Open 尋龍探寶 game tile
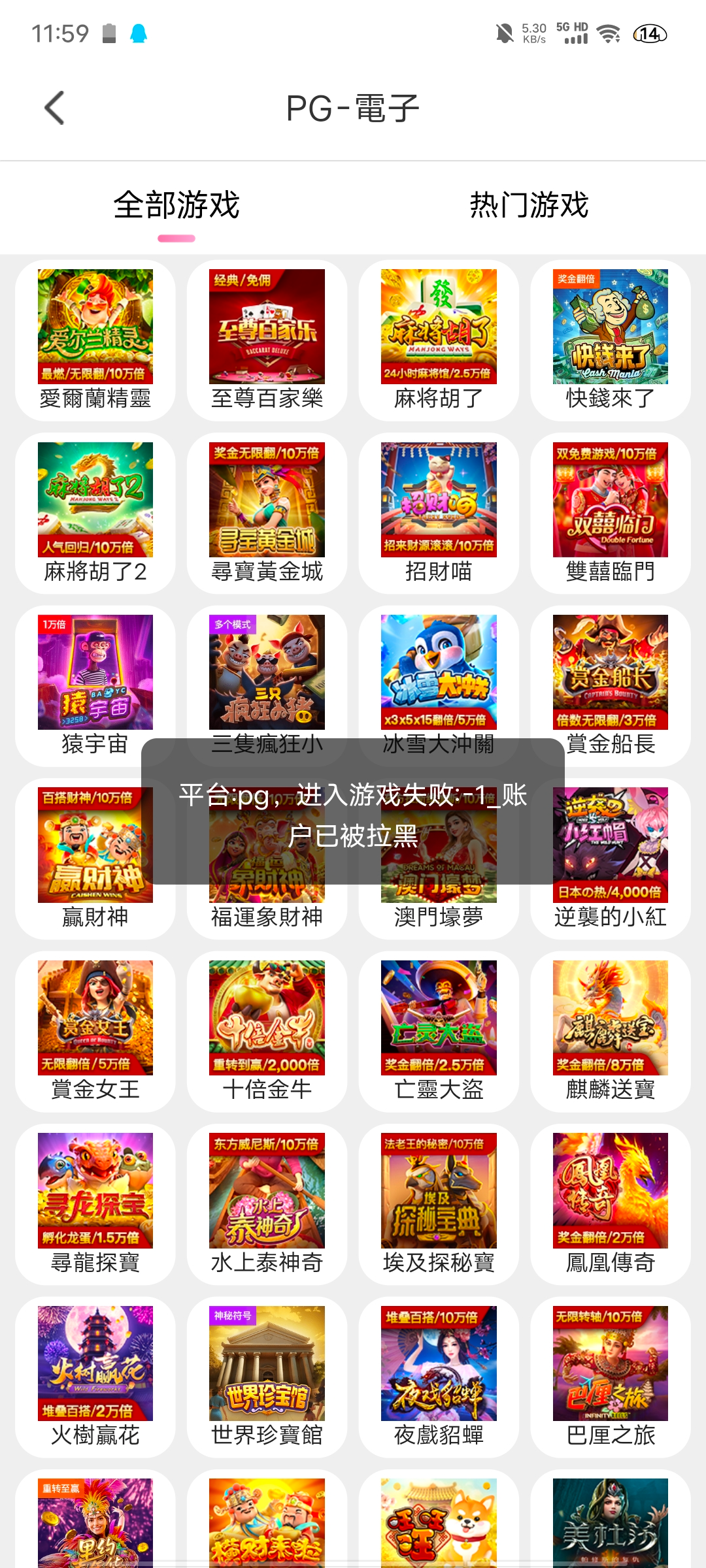This screenshot has width=706, height=1568. pyautogui.click(x=95, y=1190)
